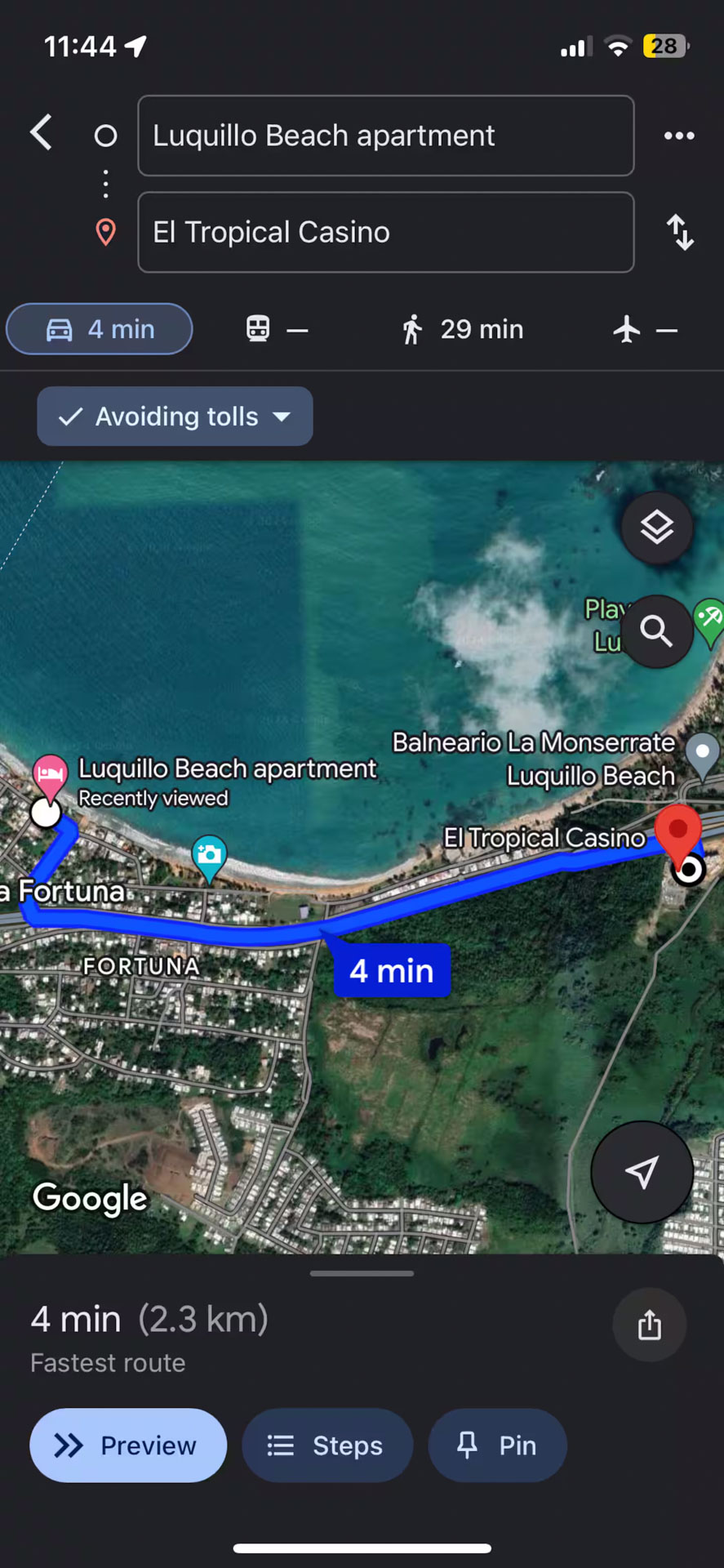Expand the Avoiding tolls dropdown

[175, 416]
